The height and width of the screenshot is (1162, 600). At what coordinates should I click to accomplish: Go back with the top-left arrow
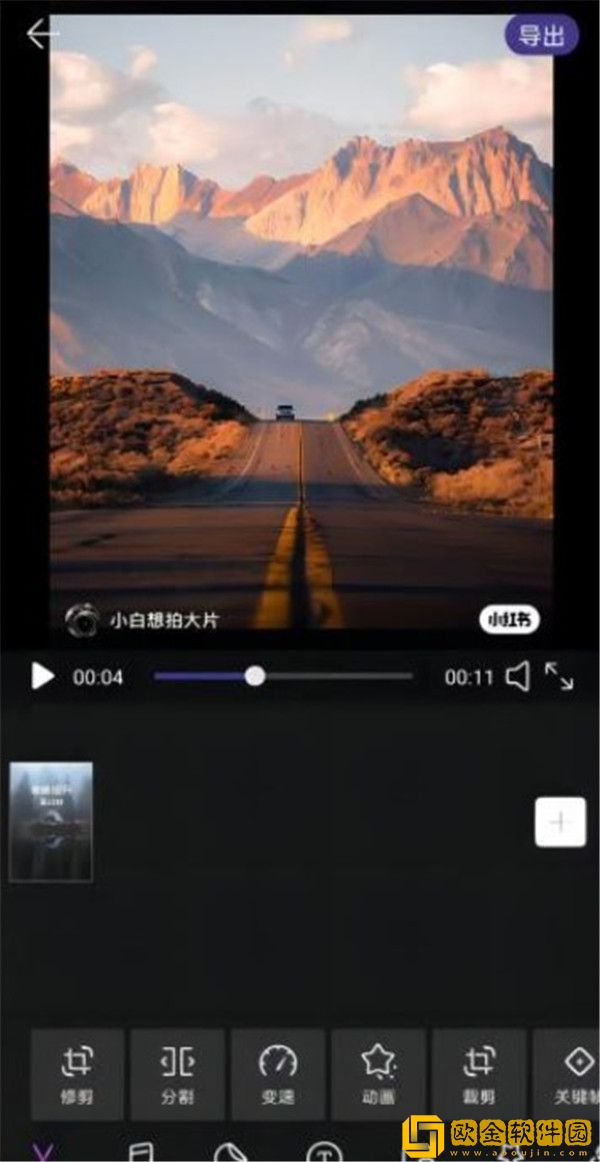(42, 34)
